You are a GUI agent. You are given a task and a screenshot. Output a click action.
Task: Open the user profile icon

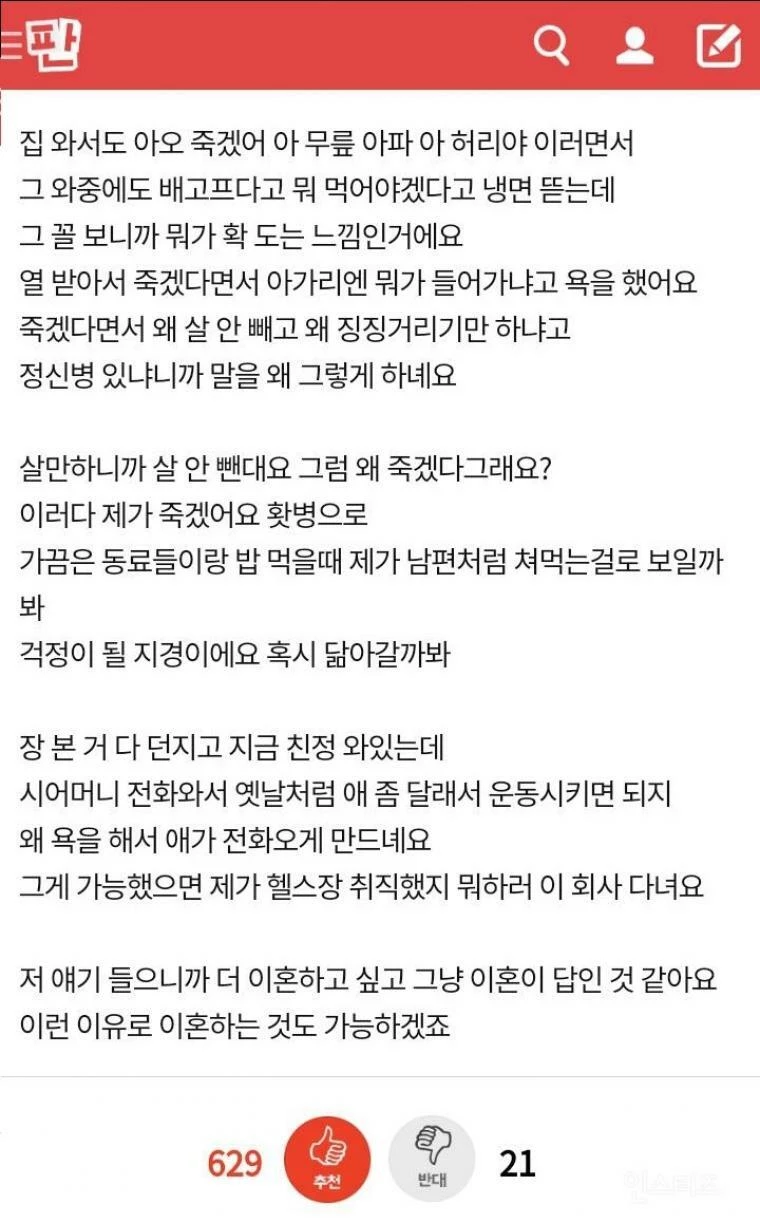tap(634, 45)
